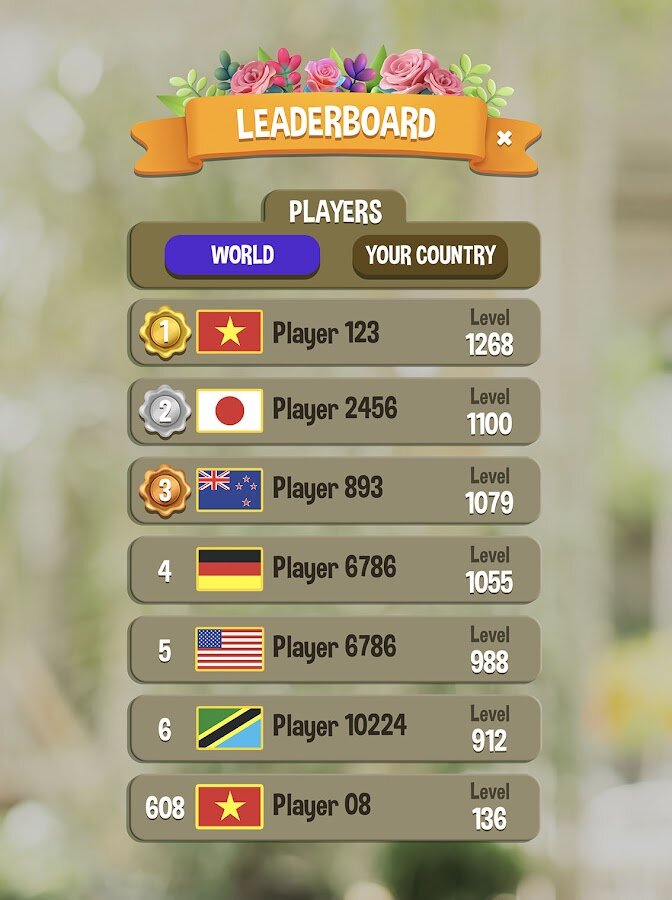Screen dimensions: 672x900
Task: Switch to the World players tab
Action: click(242, 255)
